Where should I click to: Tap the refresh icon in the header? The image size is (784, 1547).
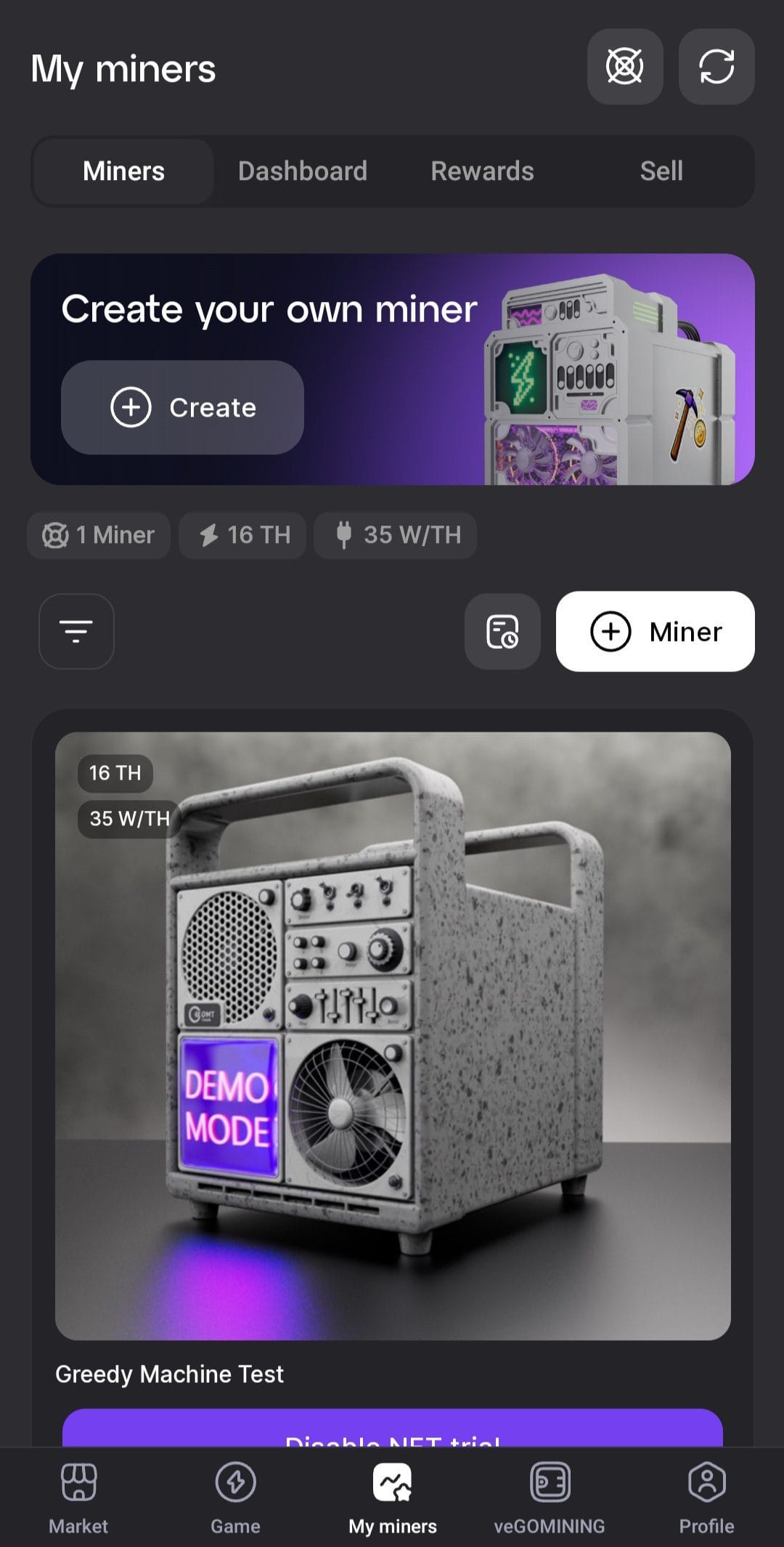tap(716, 67)
